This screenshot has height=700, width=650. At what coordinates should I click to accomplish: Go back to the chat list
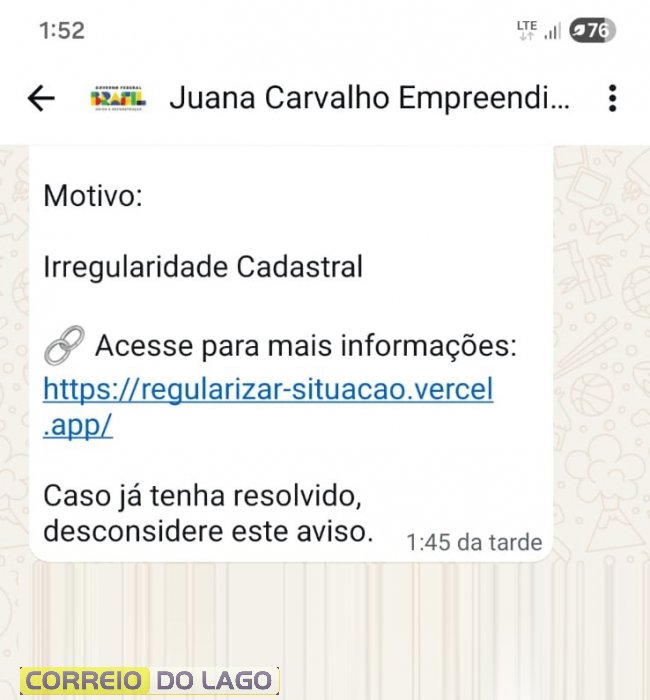pyautogui.click(x=41, y=99)
